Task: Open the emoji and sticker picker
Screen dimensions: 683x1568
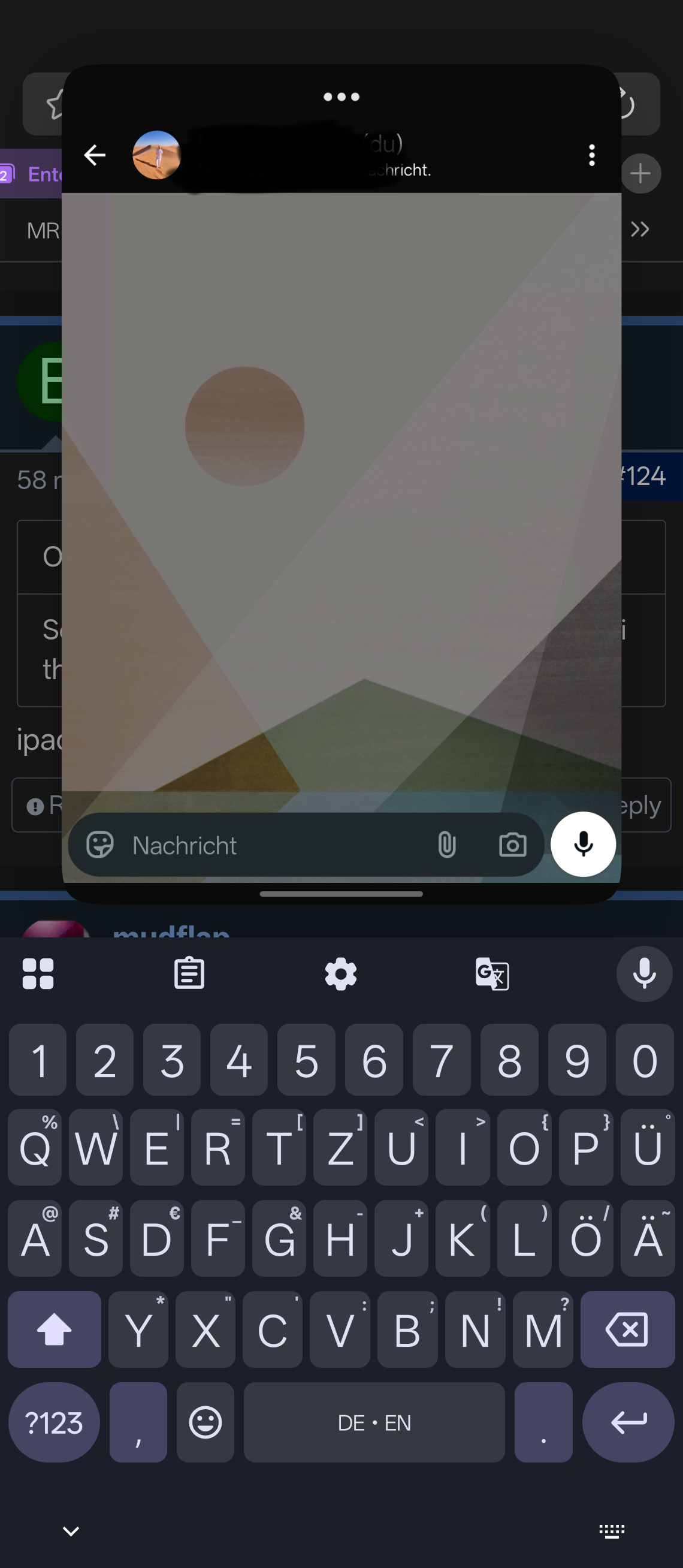Action: (99, 845)
